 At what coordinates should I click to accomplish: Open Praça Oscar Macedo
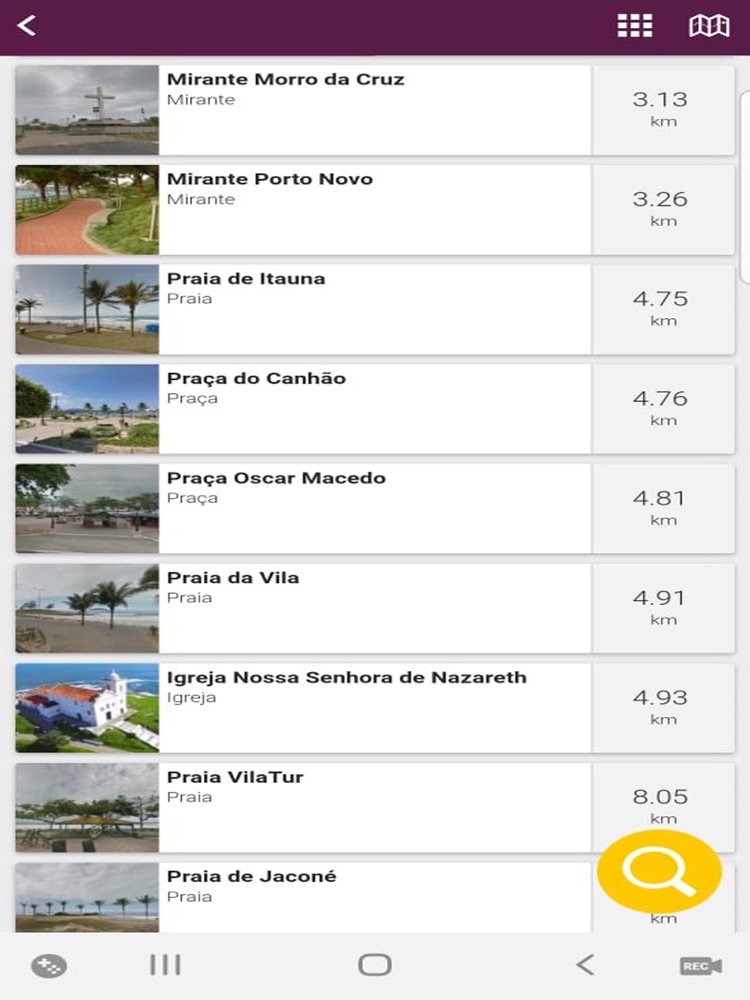374,508
